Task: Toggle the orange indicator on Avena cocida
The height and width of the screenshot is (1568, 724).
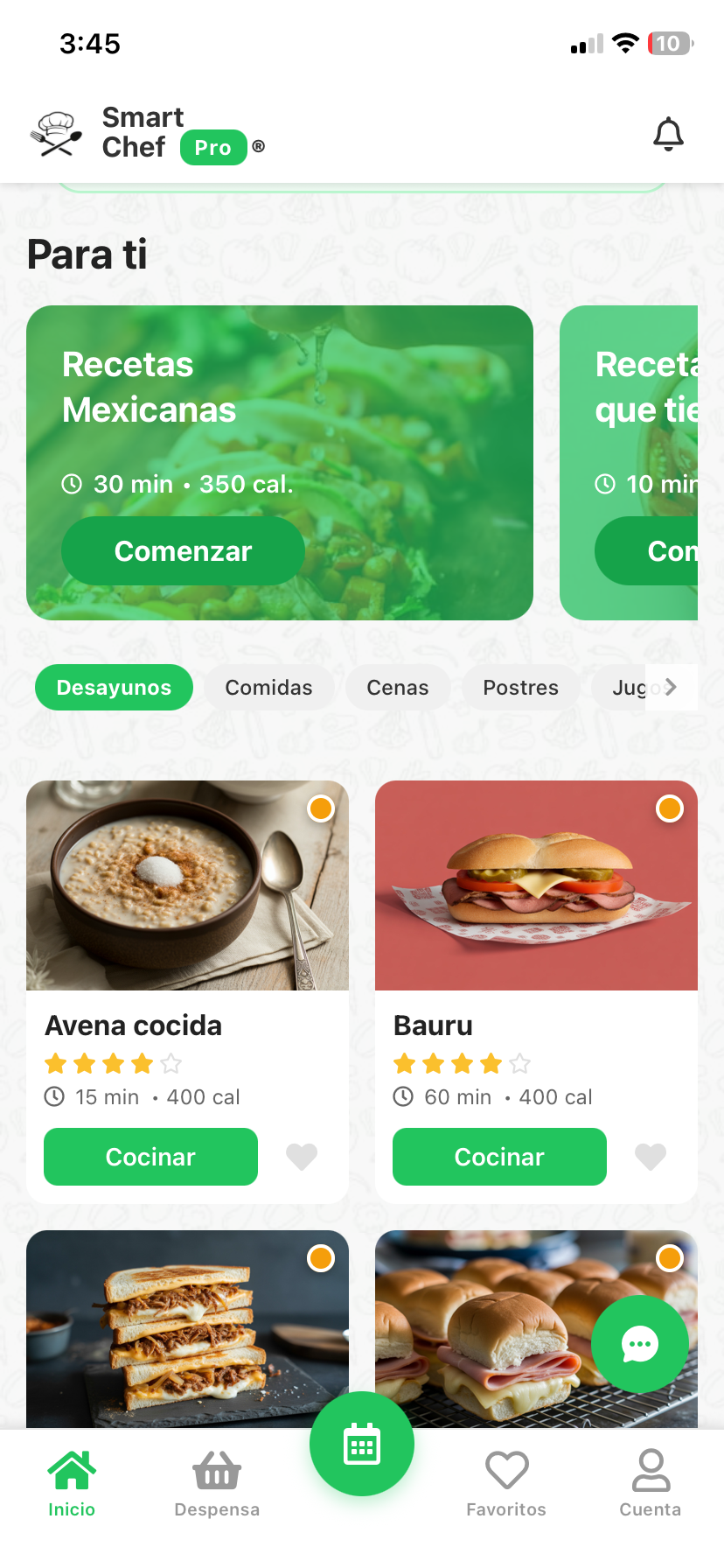Action: (320, 808)
